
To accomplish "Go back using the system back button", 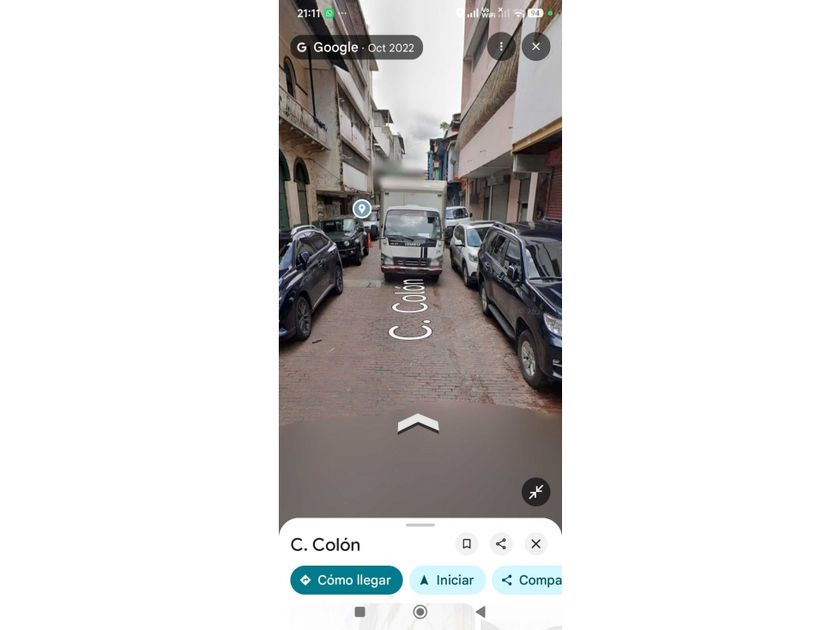I will click(x=481, y=612).
